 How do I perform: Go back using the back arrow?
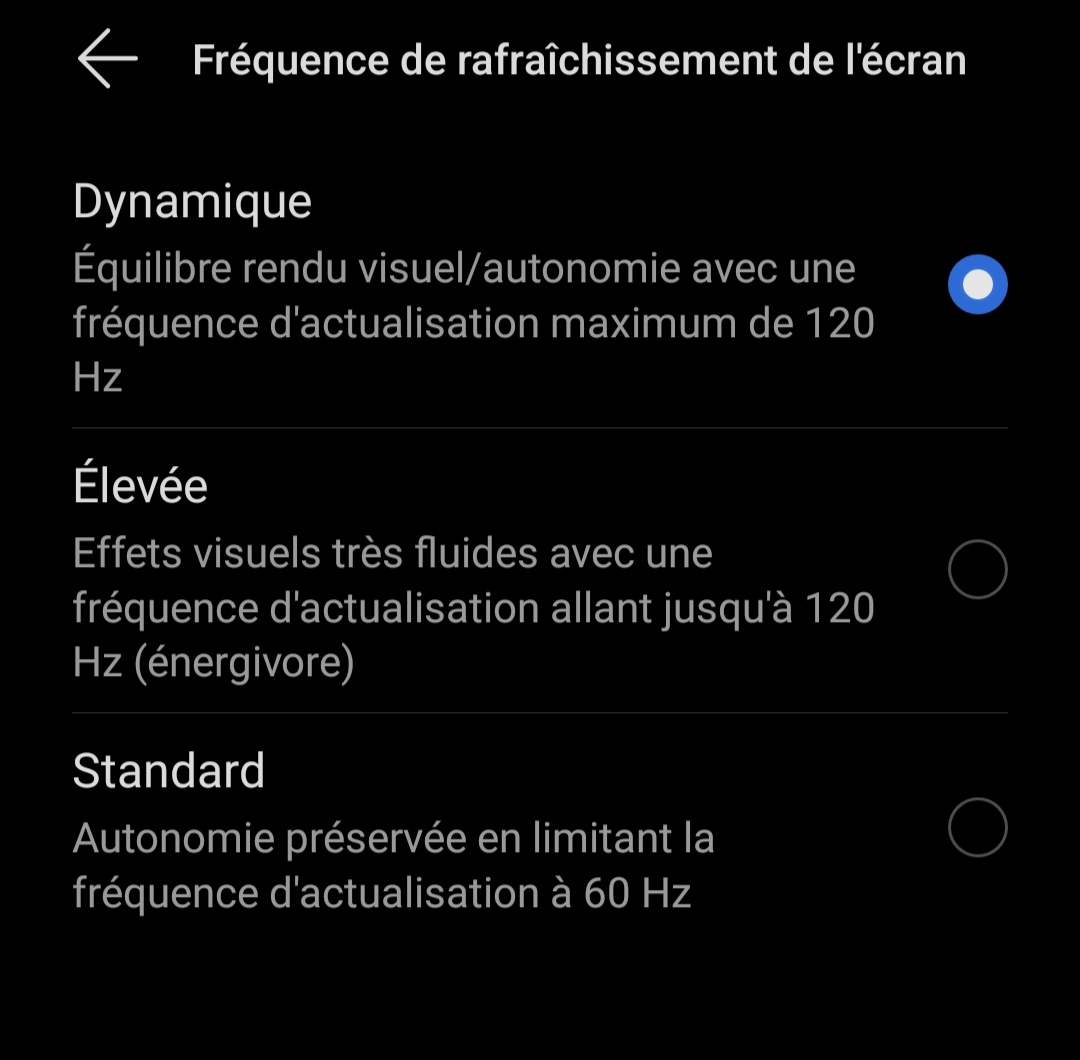pos(107,60)
